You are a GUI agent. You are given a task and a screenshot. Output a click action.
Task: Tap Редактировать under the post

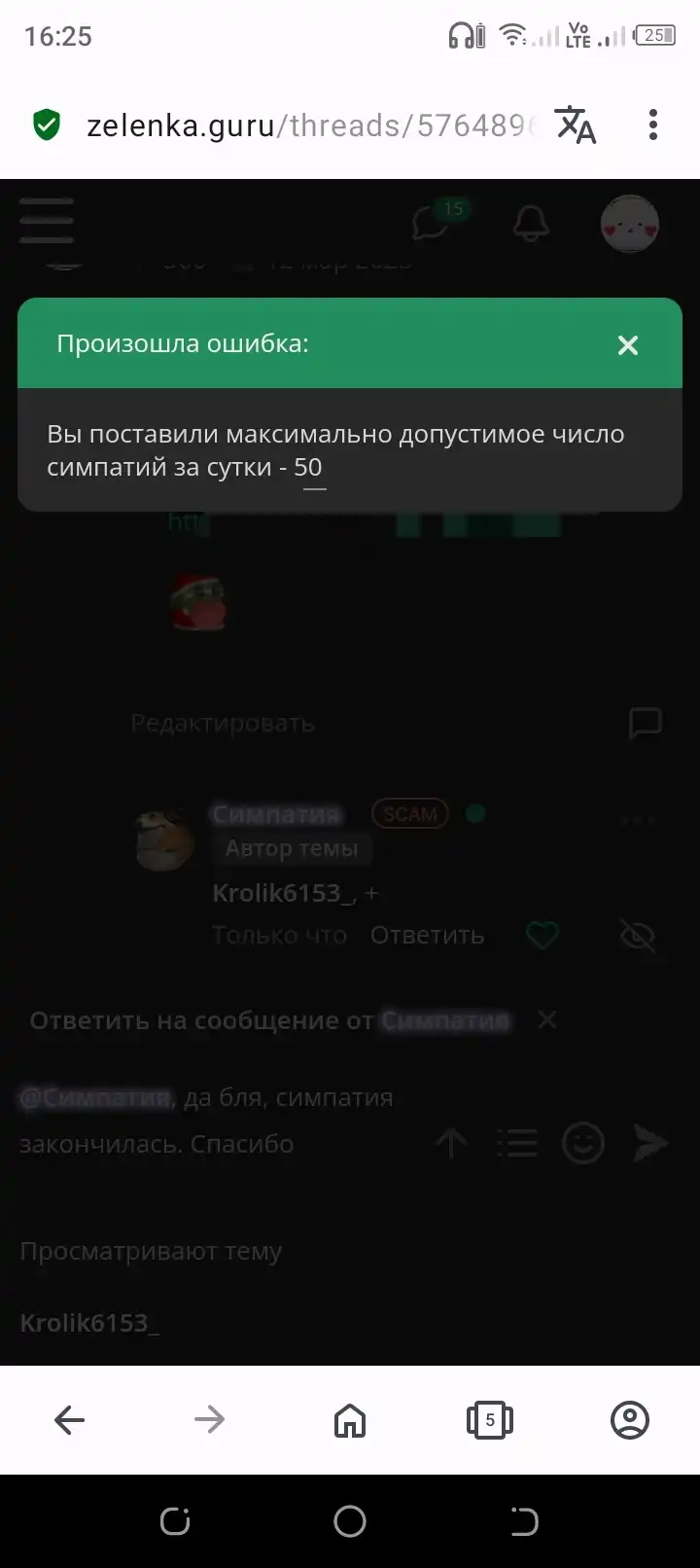[x=223, y=723]
